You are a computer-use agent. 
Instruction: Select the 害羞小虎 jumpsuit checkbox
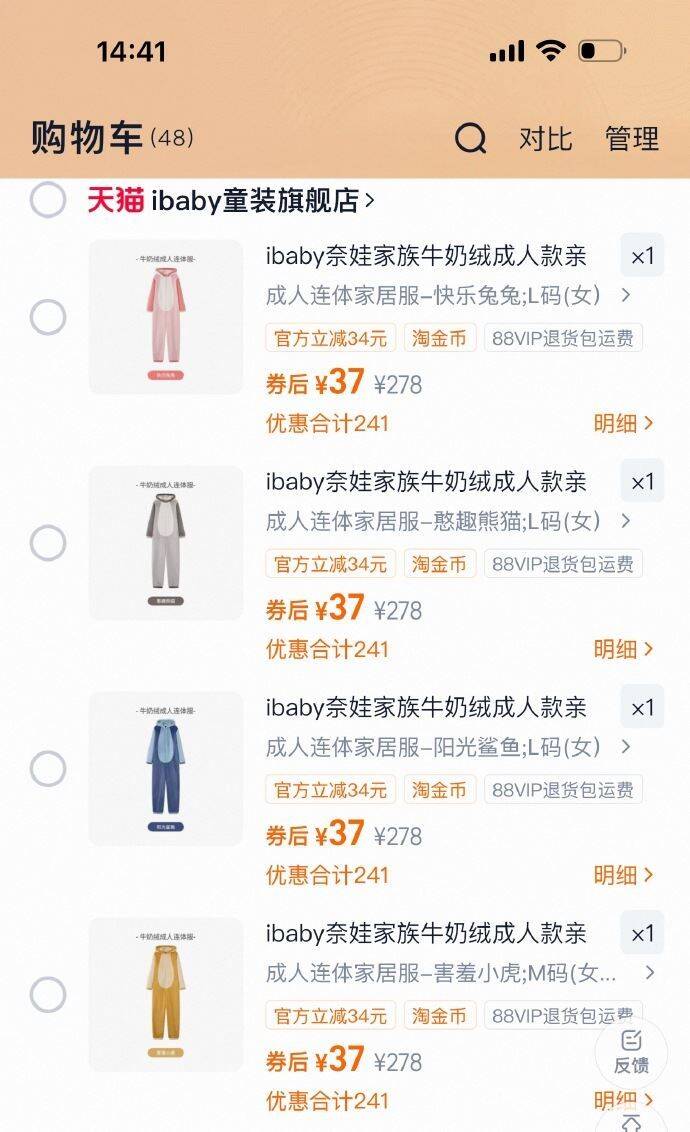tap(48, 995)
